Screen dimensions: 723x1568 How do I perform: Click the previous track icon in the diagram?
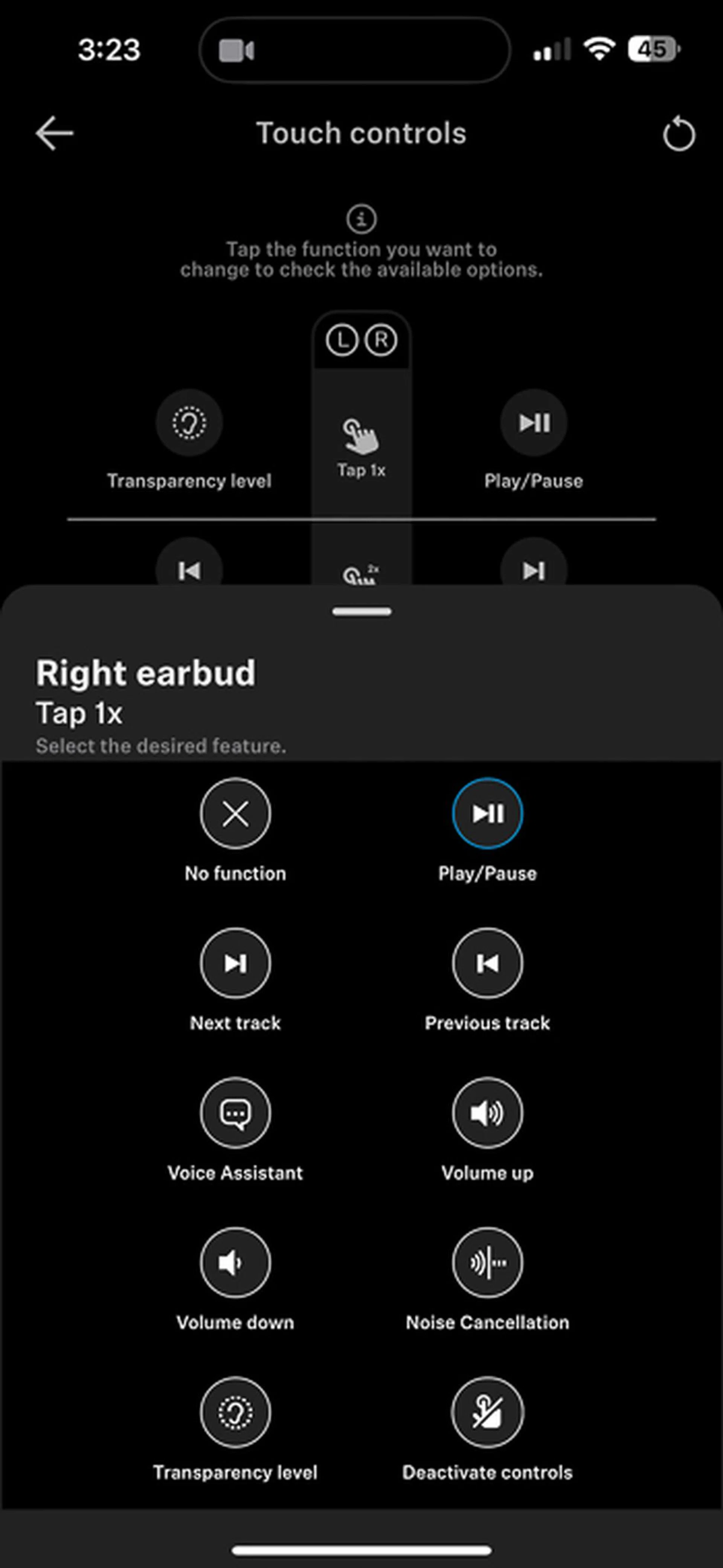point(189,570)
